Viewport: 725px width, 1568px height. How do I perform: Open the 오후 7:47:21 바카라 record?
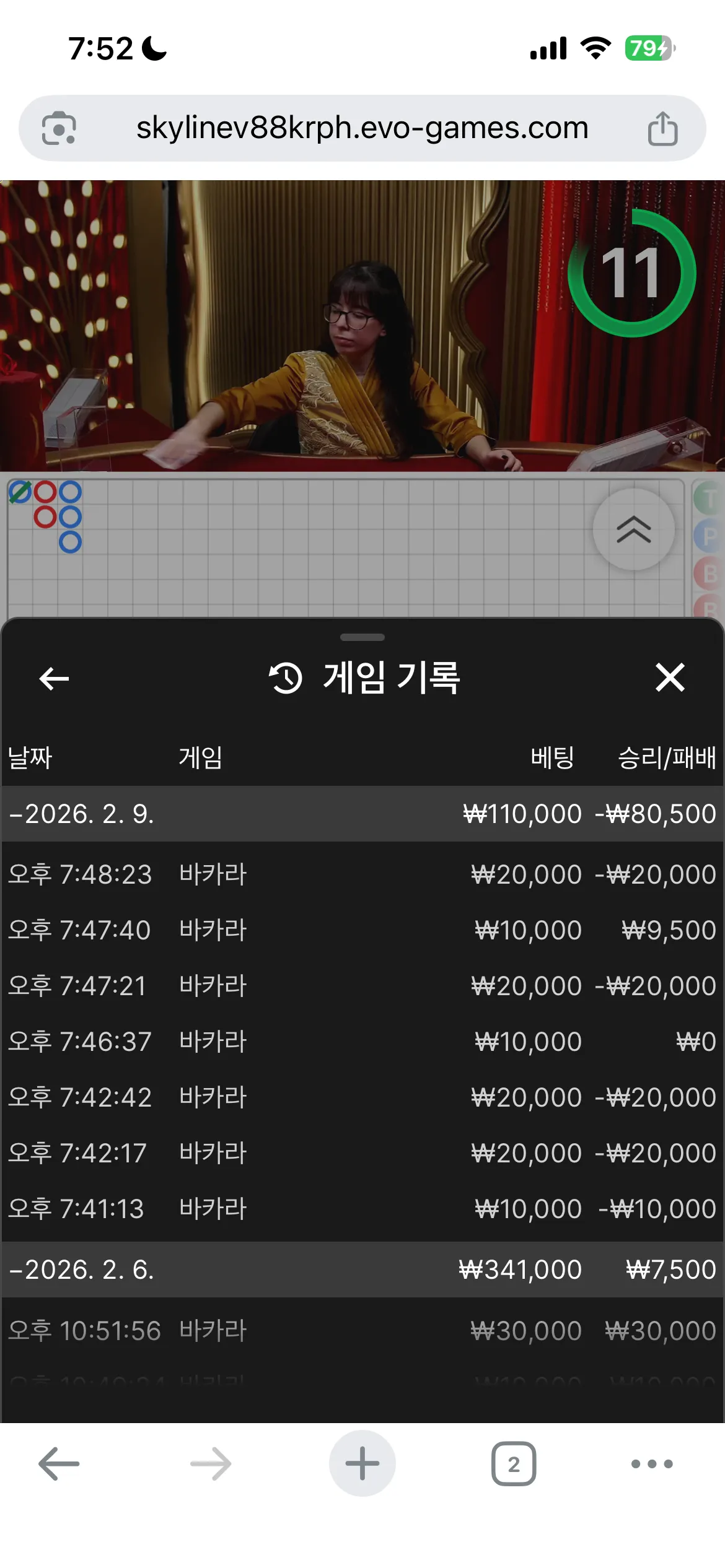(362, 986)
